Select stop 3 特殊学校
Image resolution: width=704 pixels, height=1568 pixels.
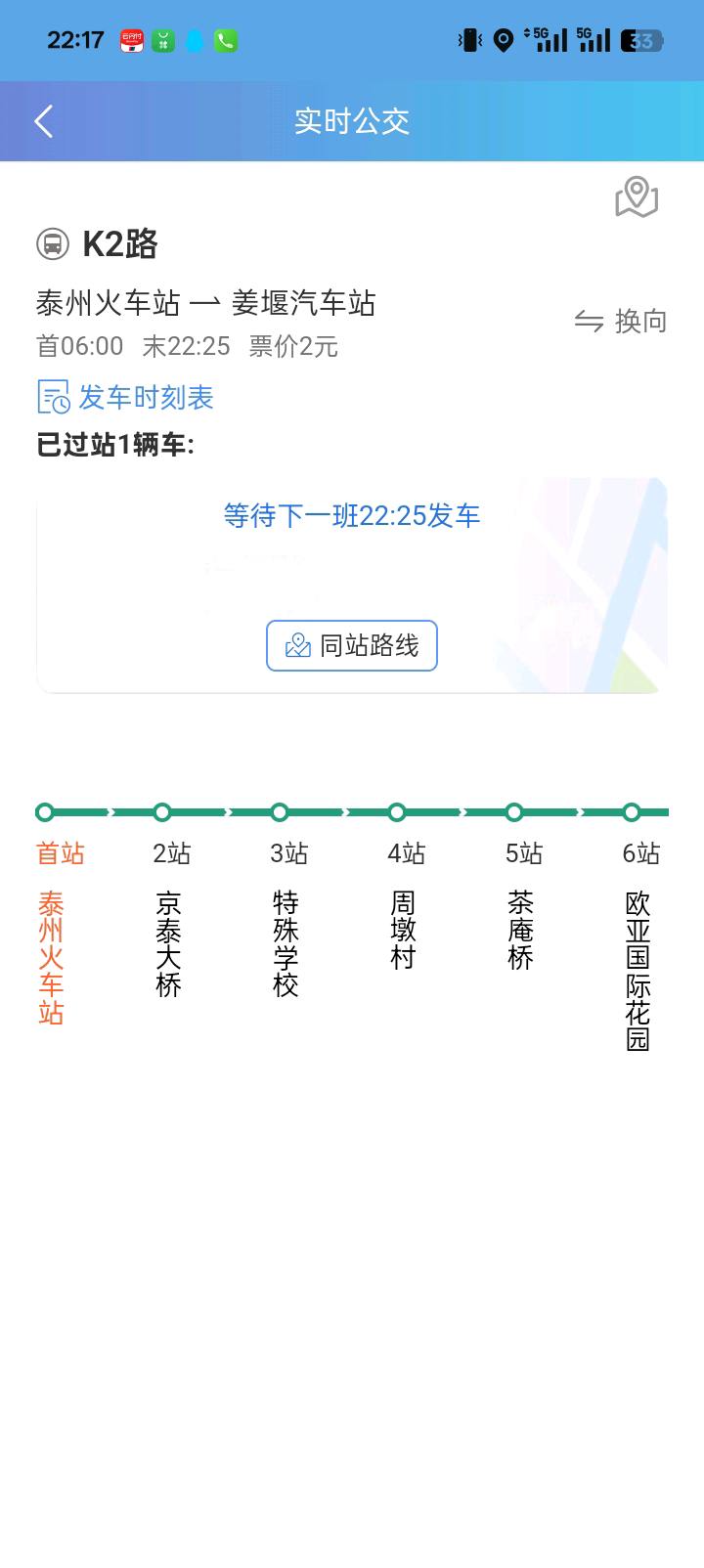point(286,942)
